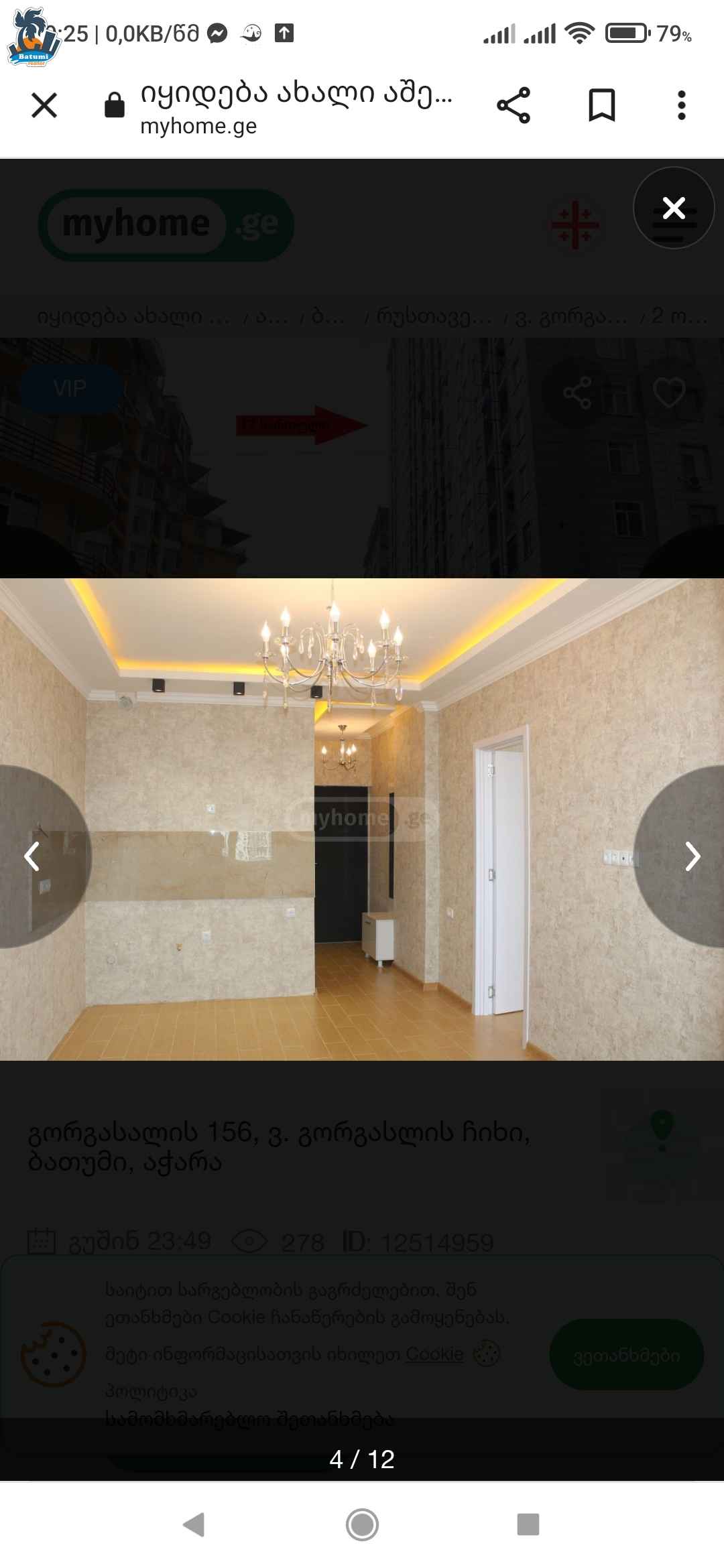Open the recent apps view
The image size is (724, 1568).
528,1524
